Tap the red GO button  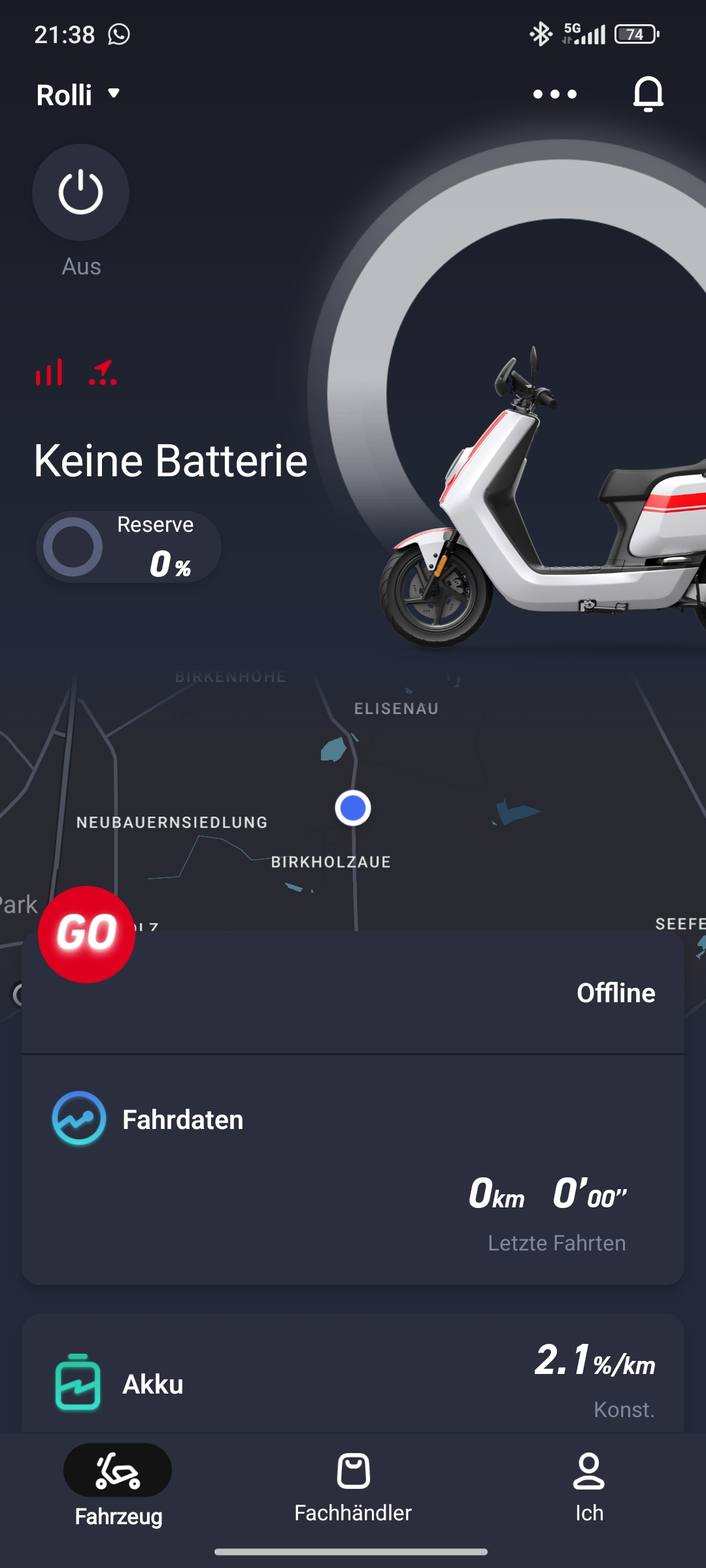click(86, 934)
